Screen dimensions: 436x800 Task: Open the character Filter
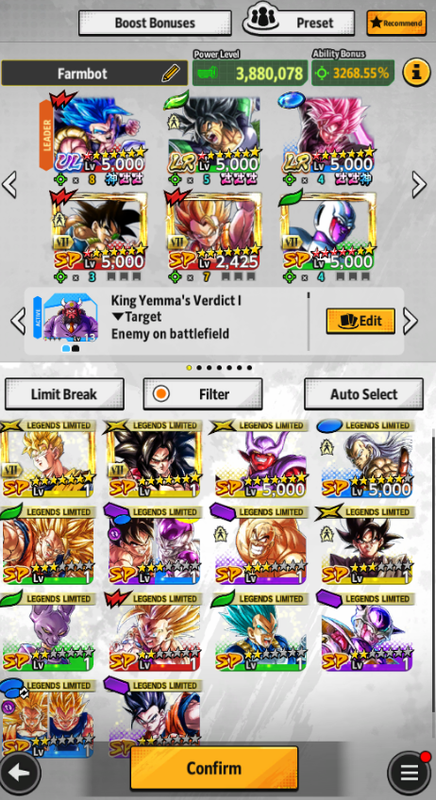coord(202,394)
